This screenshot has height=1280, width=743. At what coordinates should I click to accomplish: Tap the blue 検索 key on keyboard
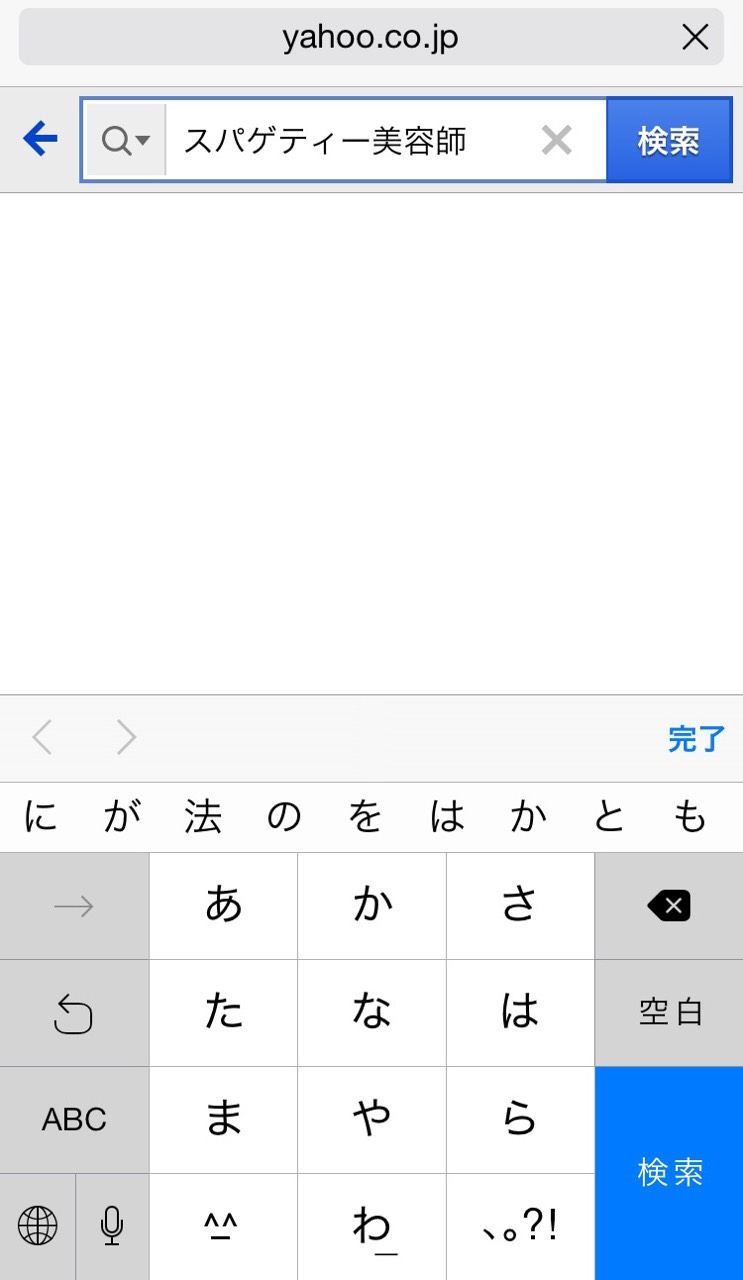point(668,1173)
